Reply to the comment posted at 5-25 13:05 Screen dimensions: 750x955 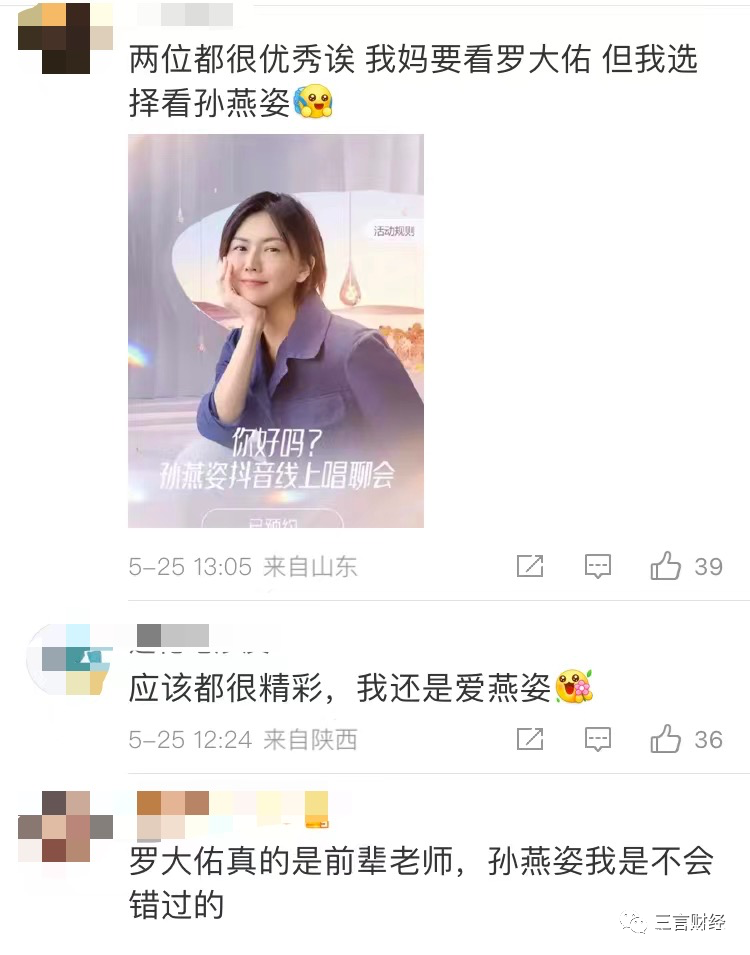pos(597,566)
